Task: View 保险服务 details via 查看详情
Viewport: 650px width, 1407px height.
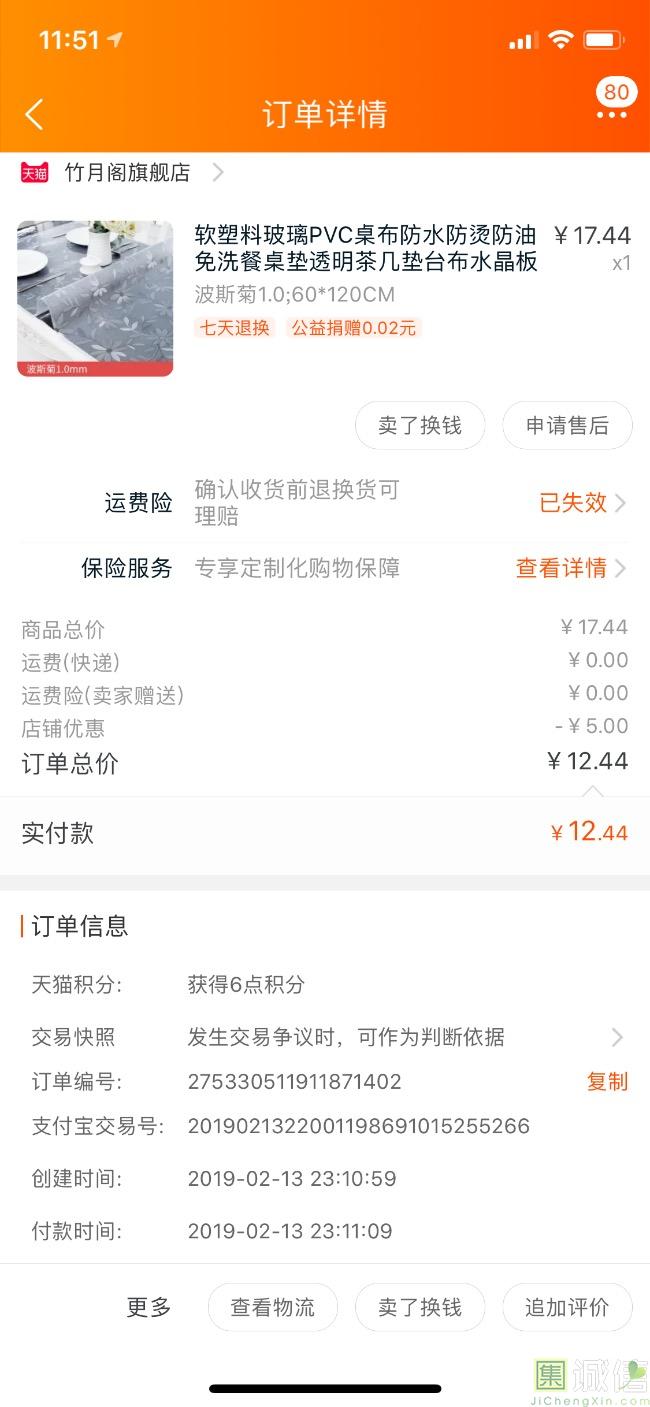Action: pos(570,569)
